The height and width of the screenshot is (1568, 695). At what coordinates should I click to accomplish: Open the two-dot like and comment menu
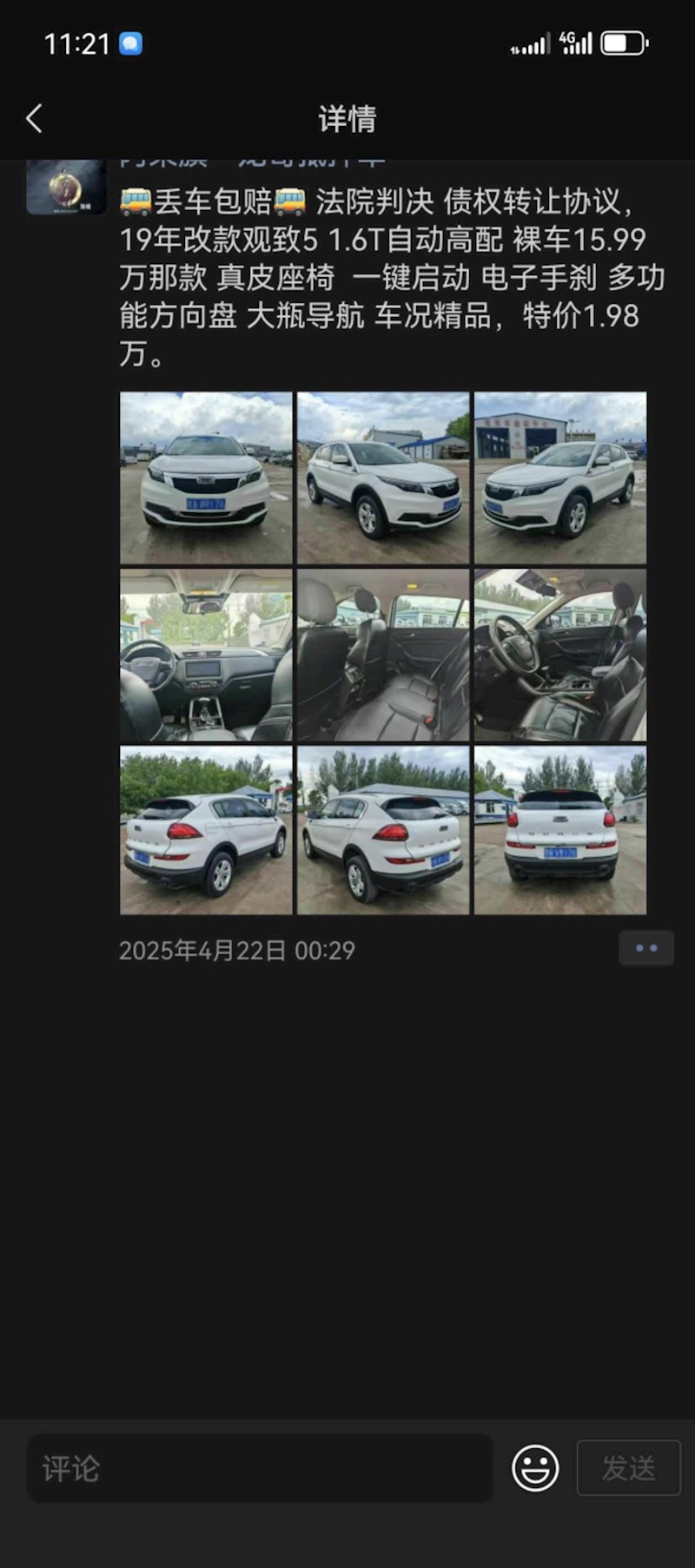pos(646,948)
